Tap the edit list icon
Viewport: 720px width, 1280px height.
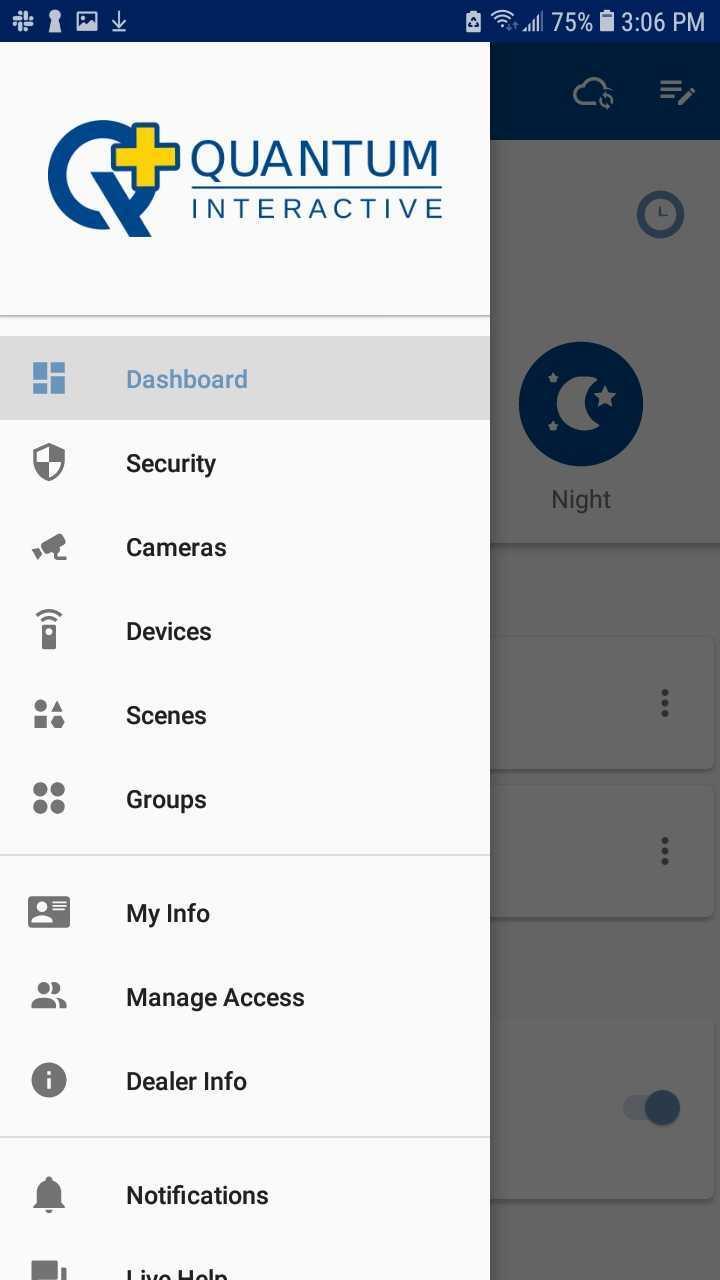[x=677, y=93]
